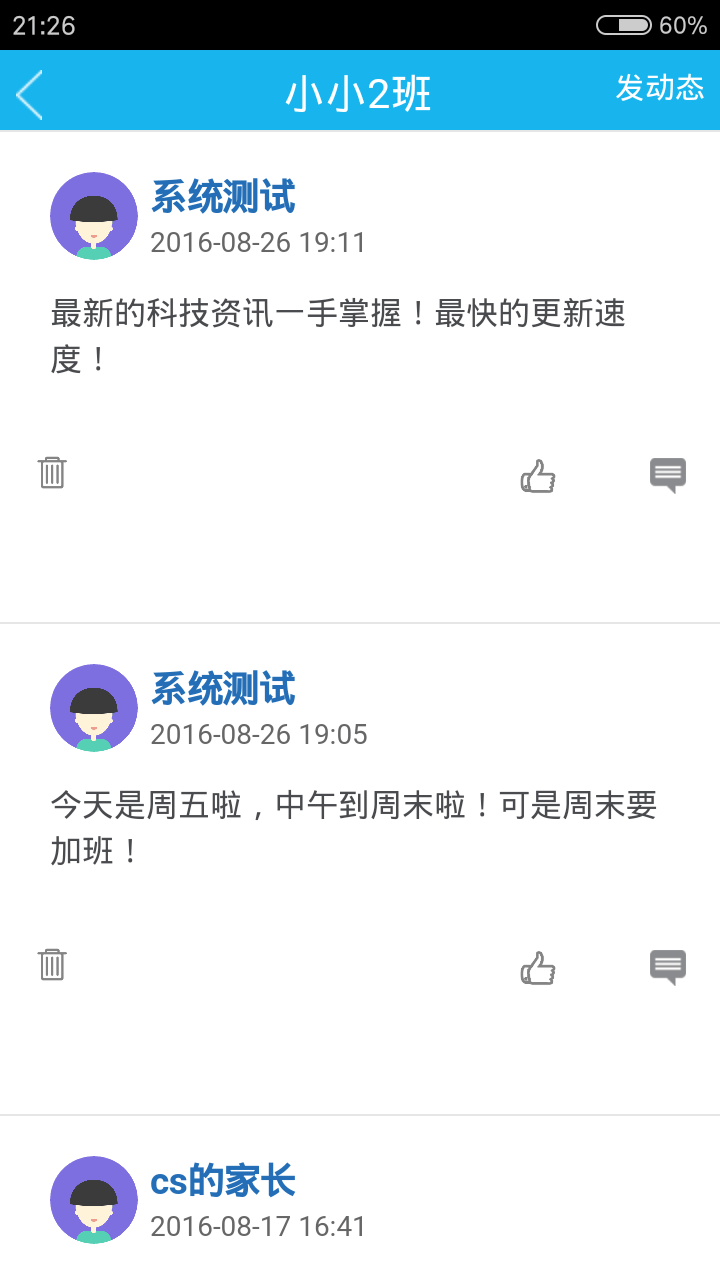Open 系统测试 avatar on the 19:11 post
Viewport: 720px width, 1280px height.
coord(94,216)
